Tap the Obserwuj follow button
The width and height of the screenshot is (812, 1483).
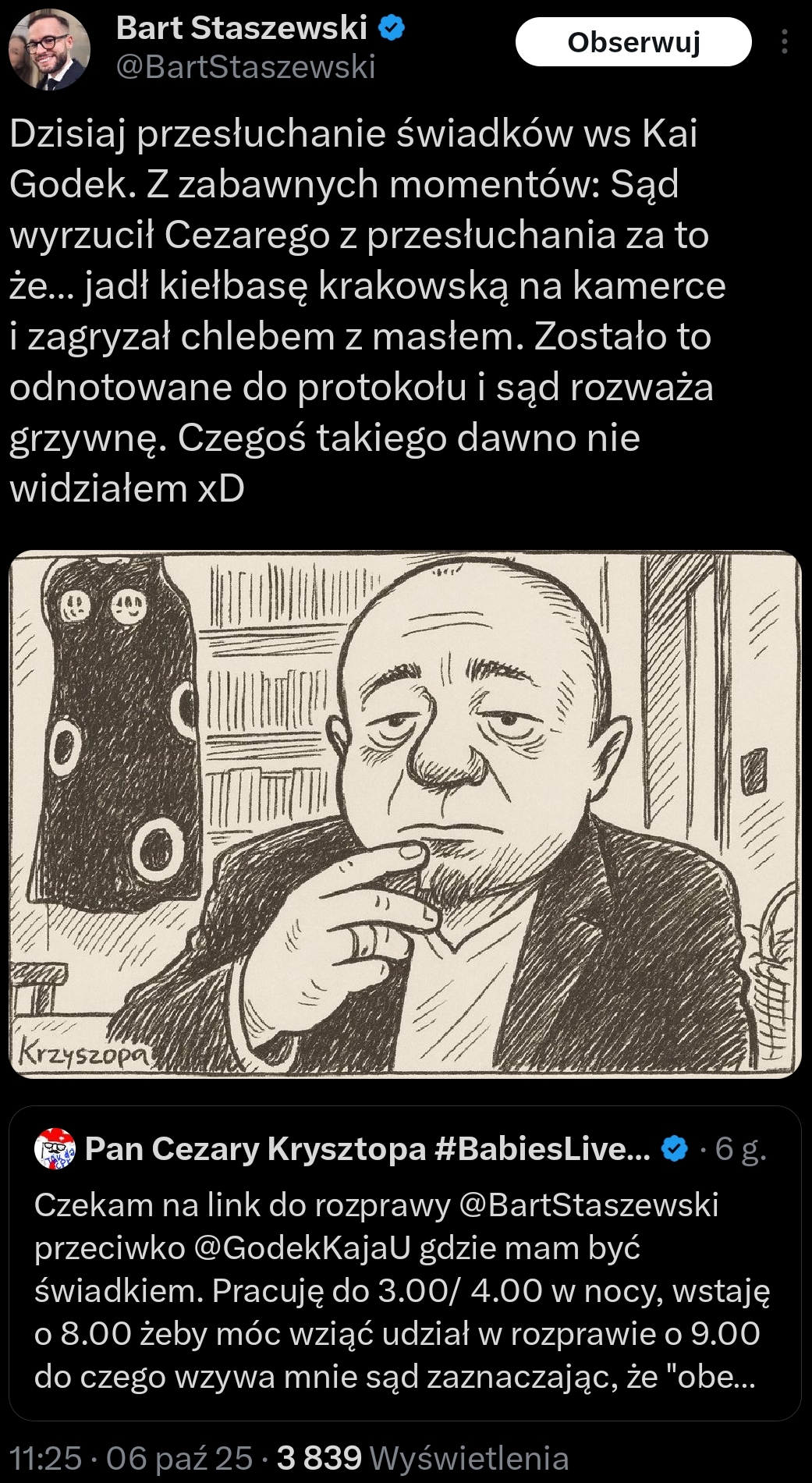click(633, 42)
